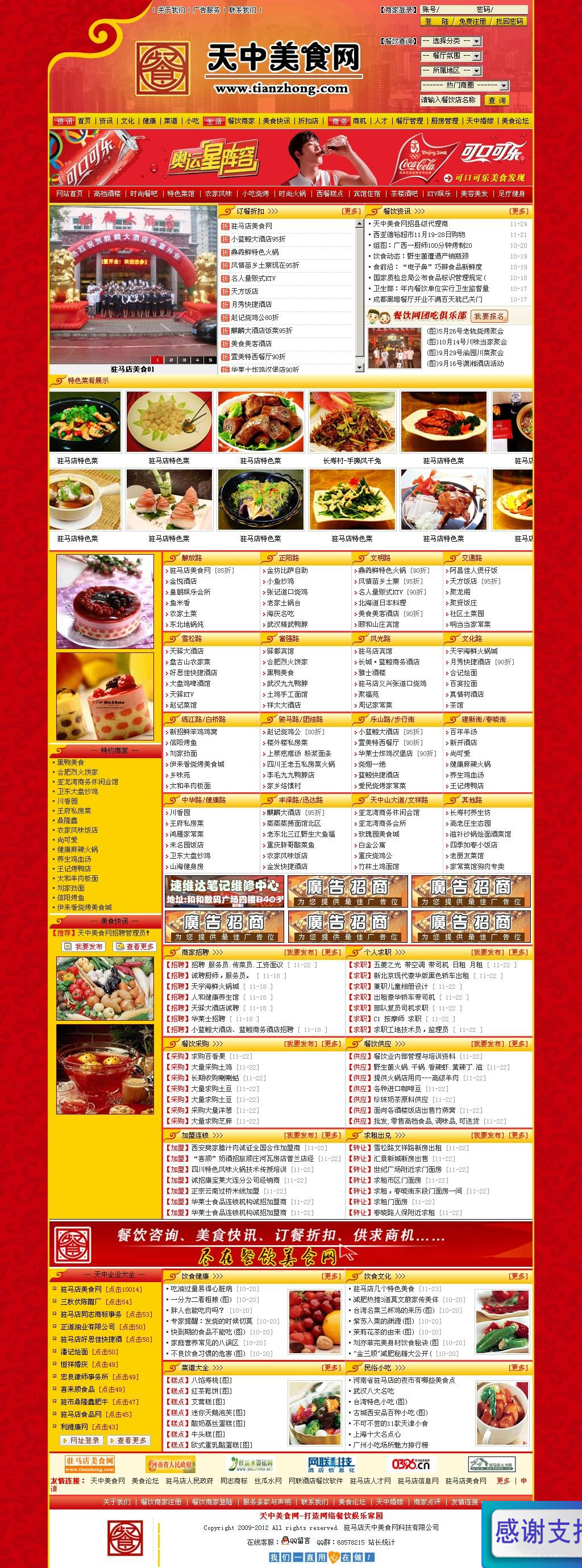Viewport: 582px width, 1568px height.
Task: Open the 联系我们 footer link
Action: coord(314,1502)
